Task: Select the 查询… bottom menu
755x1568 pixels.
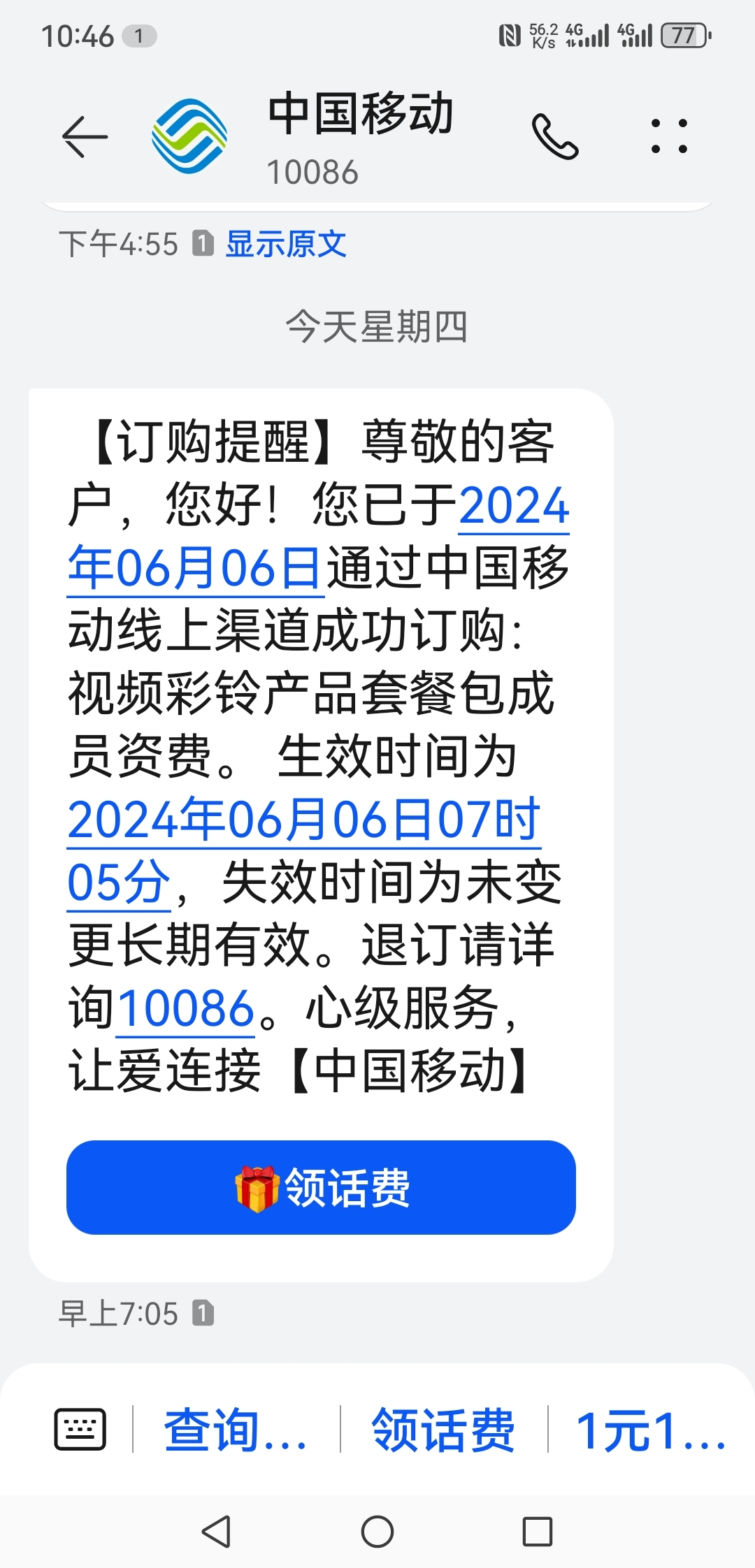Action: (x=236, y=1430)
